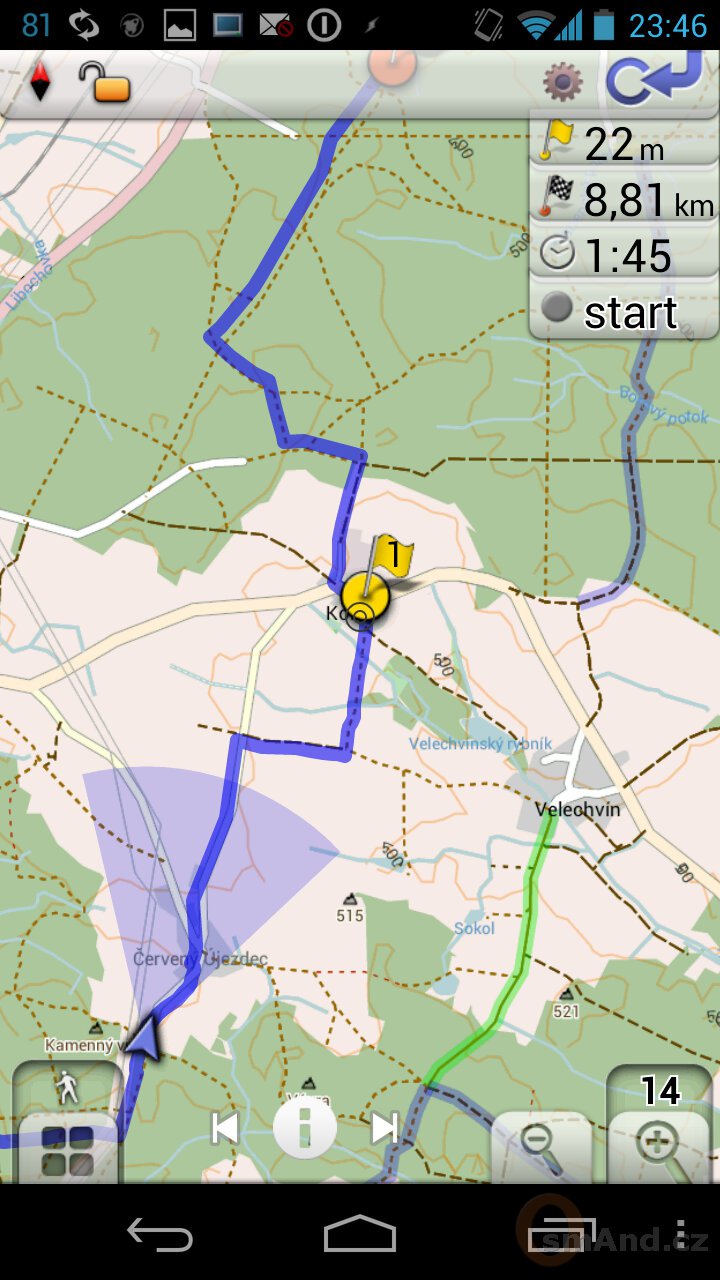Tap the blue return arrow button

point(654,78)
